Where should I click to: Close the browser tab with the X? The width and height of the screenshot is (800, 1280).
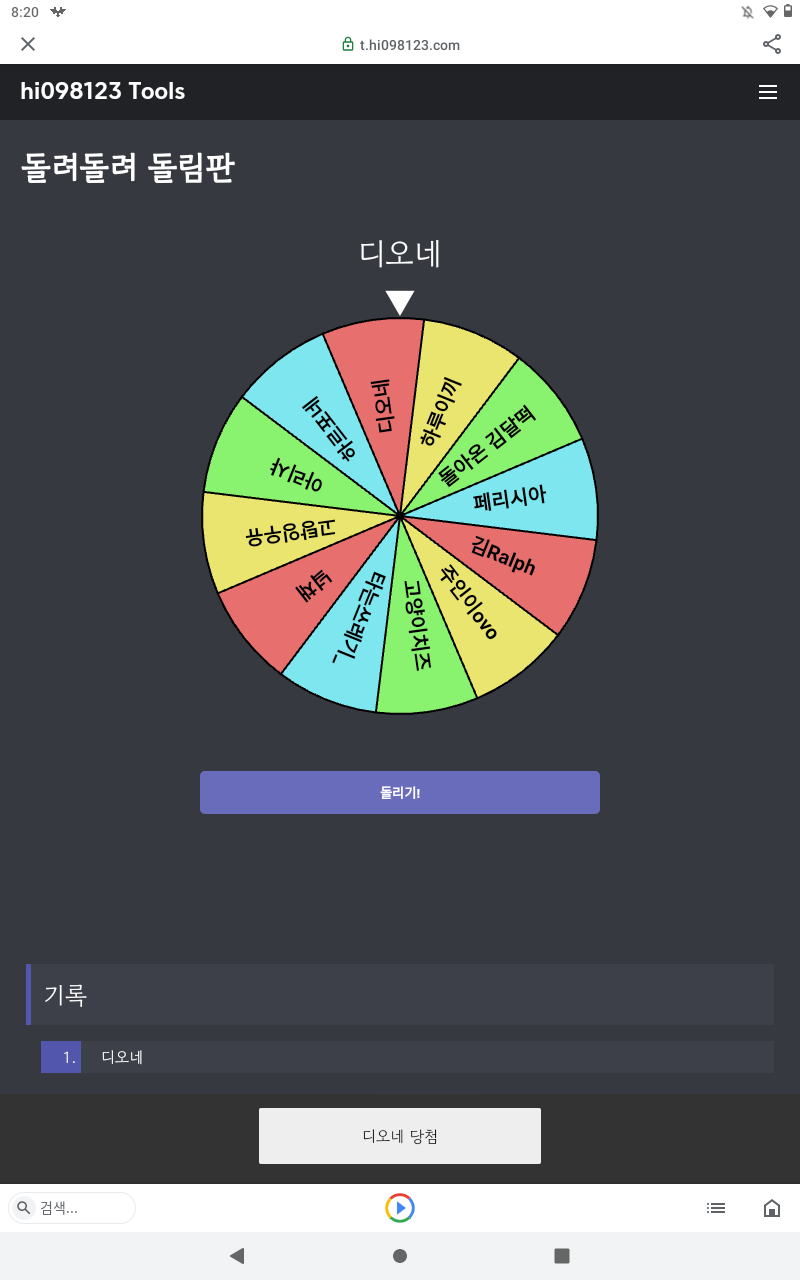pos(28,44)
